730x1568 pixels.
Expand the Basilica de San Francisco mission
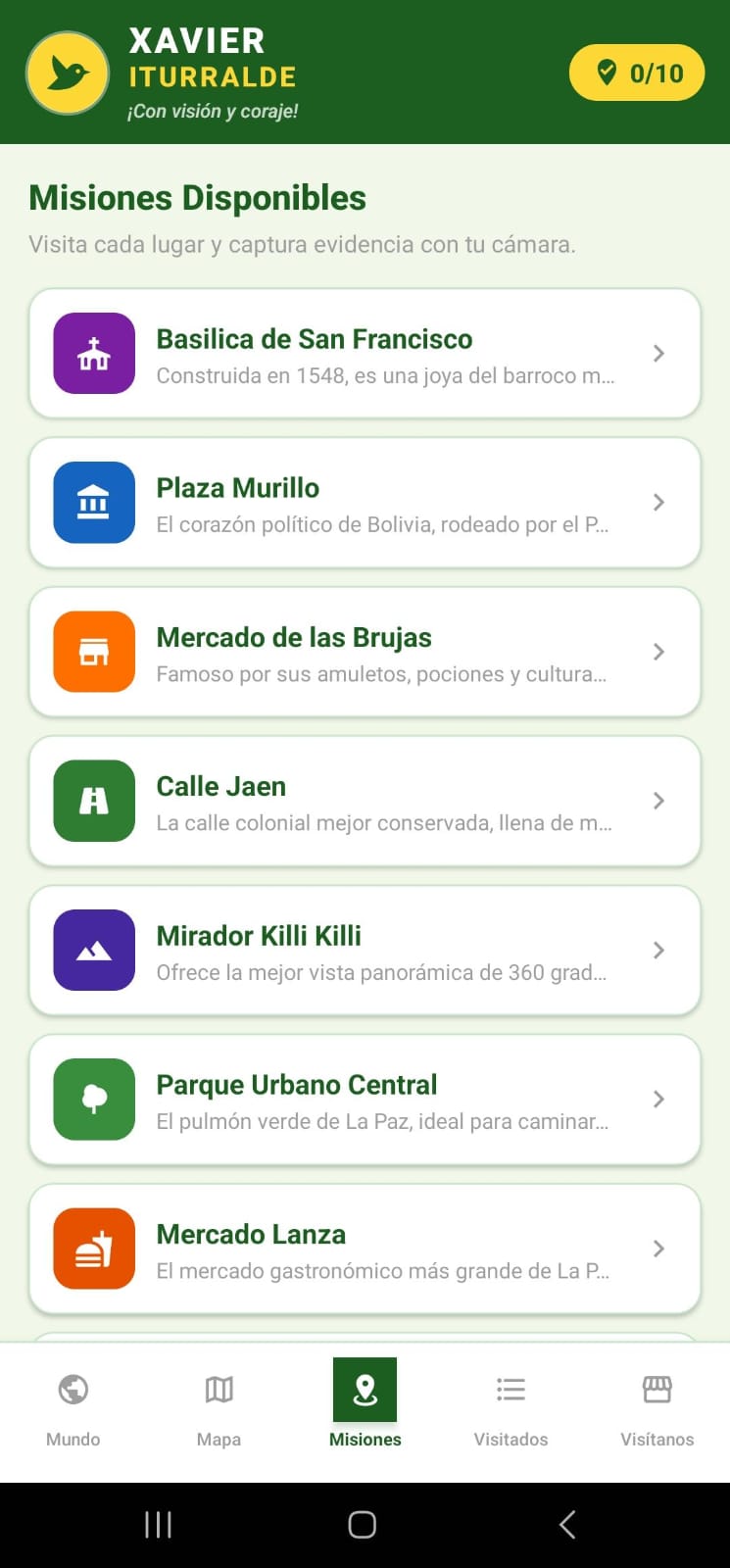tap(657, 354)
